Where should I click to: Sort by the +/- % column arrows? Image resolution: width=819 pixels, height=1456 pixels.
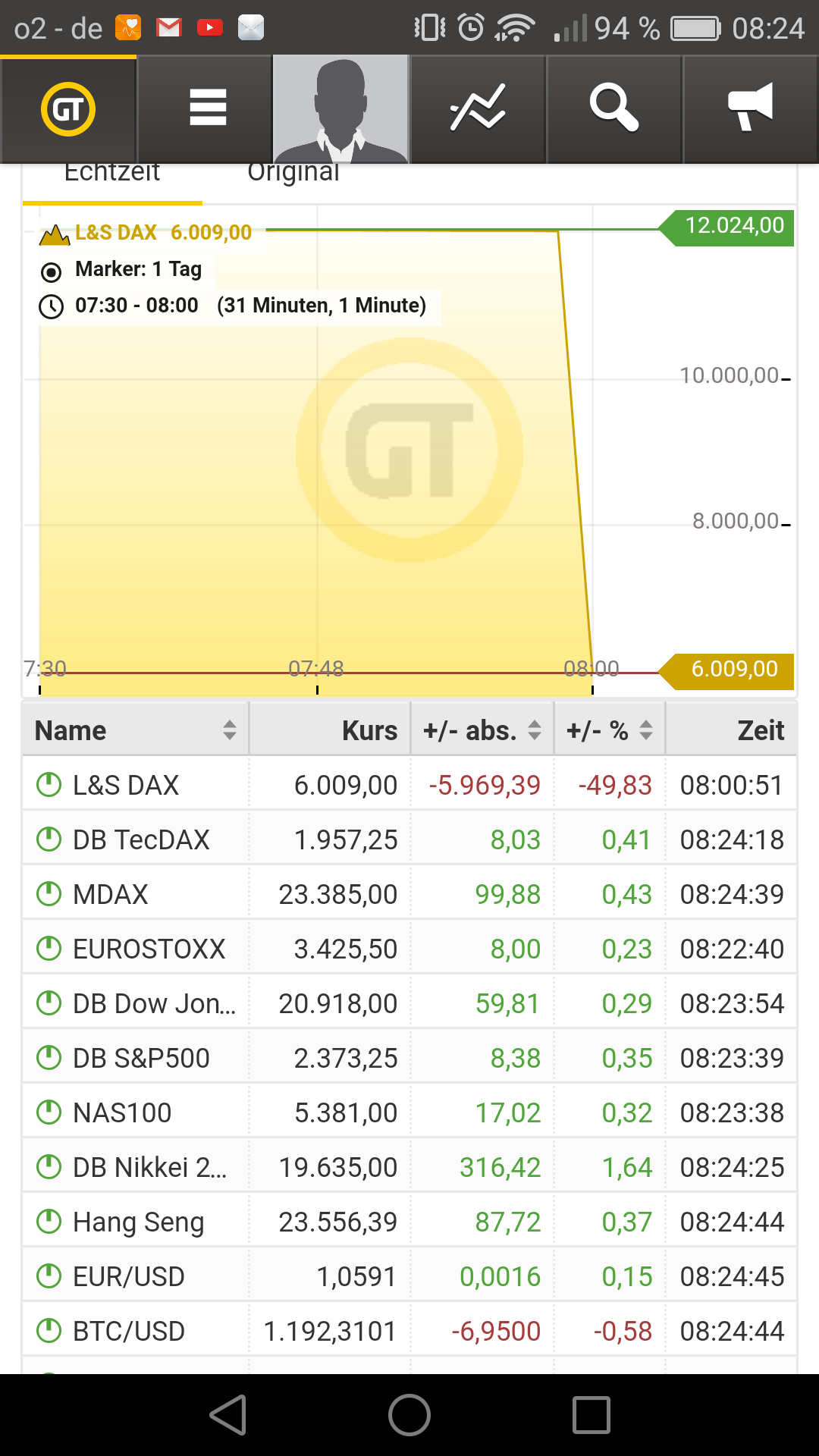[645, 729]
